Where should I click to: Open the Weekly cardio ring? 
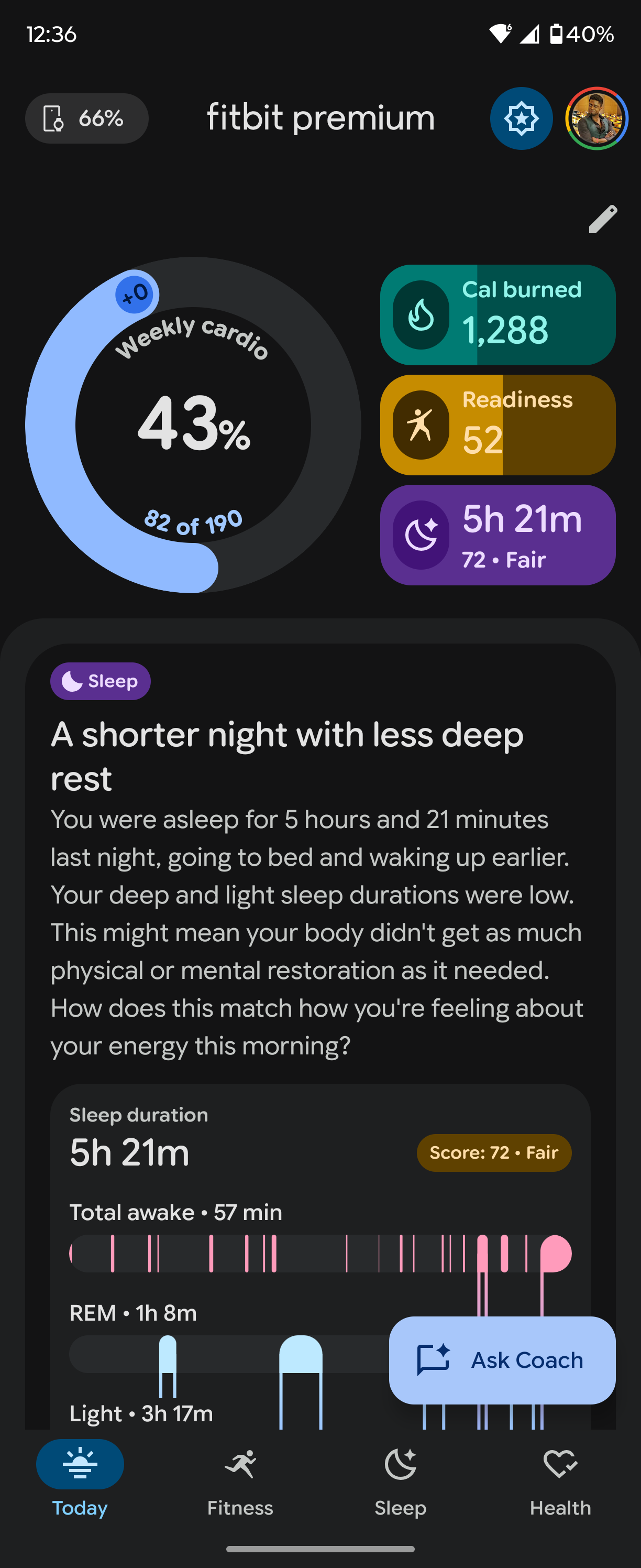click(193, 425)
